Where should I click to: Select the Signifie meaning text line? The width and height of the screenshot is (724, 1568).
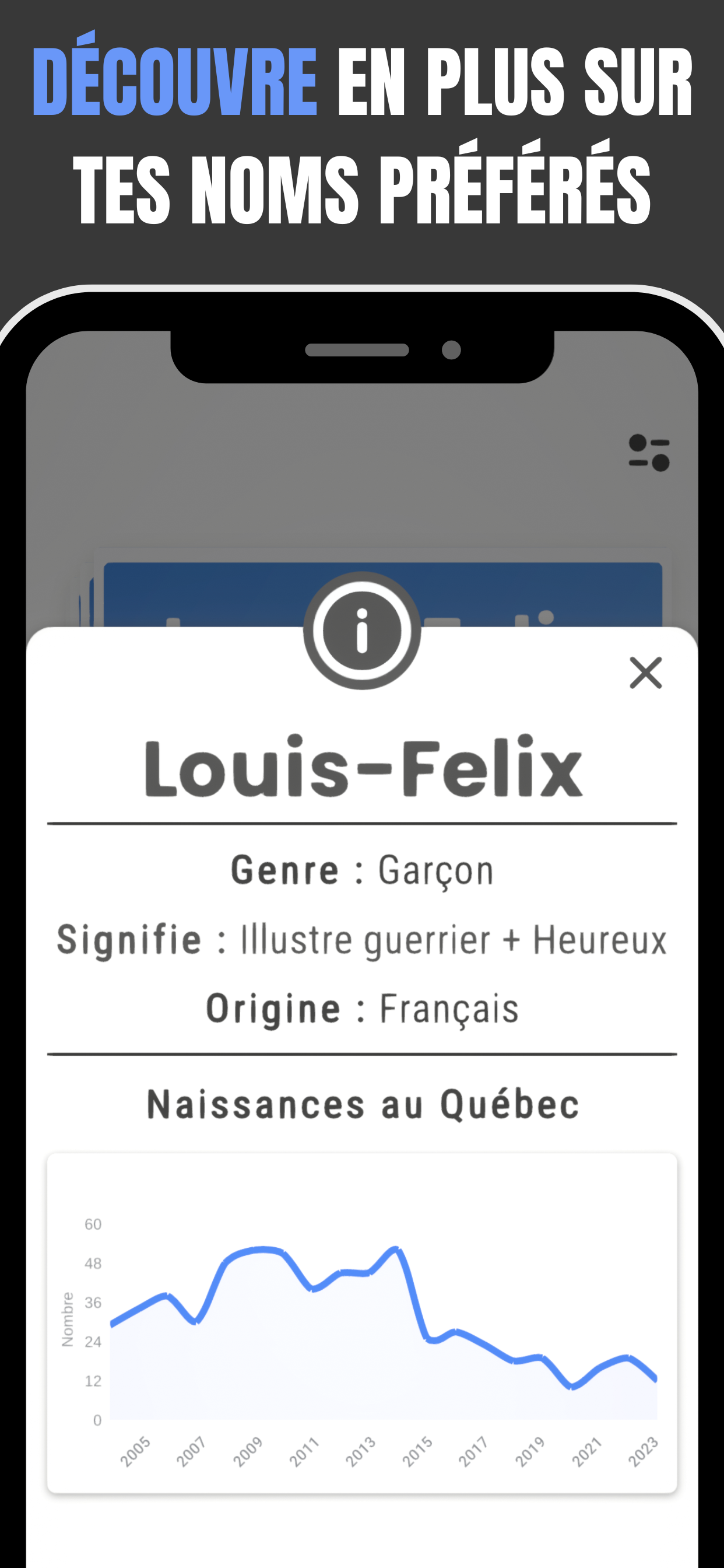361,939
